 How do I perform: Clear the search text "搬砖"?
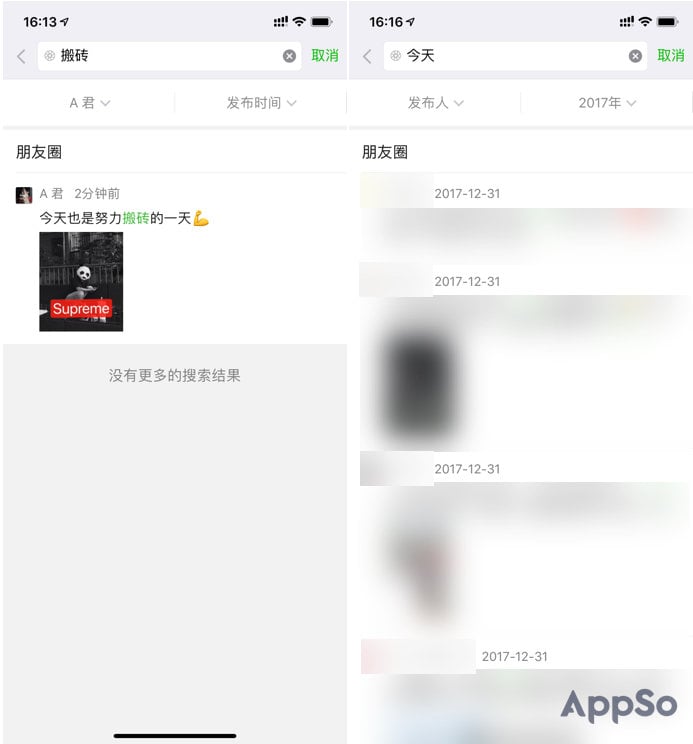(289, 56)
